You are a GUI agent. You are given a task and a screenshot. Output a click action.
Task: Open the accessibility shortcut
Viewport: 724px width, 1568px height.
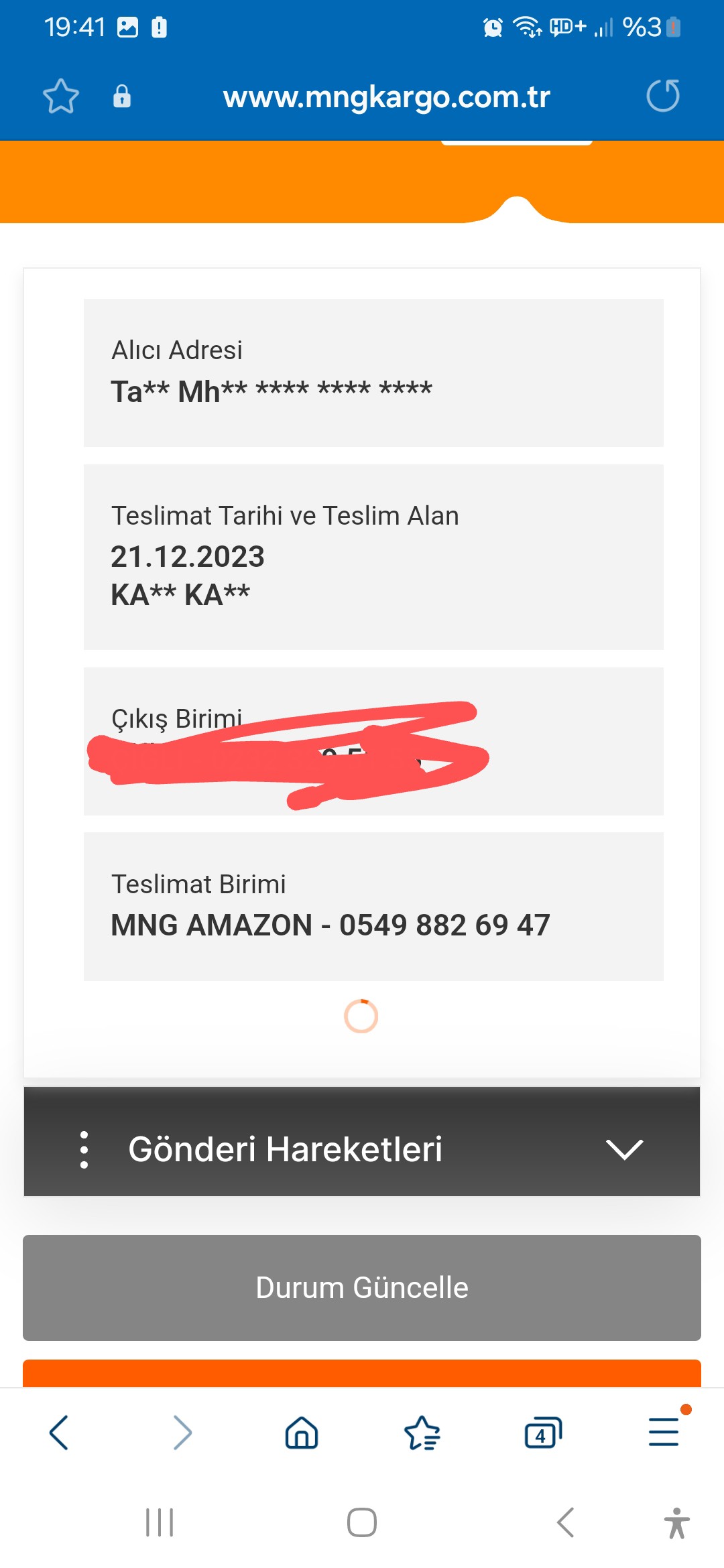tap(677, 1522)
